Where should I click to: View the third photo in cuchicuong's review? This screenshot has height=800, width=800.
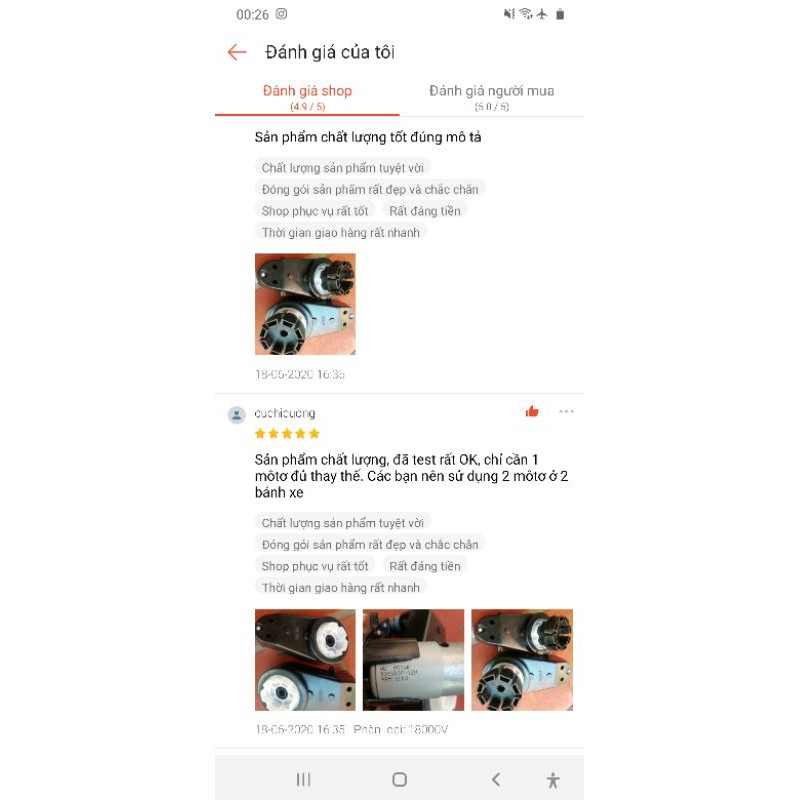(522, 659)
